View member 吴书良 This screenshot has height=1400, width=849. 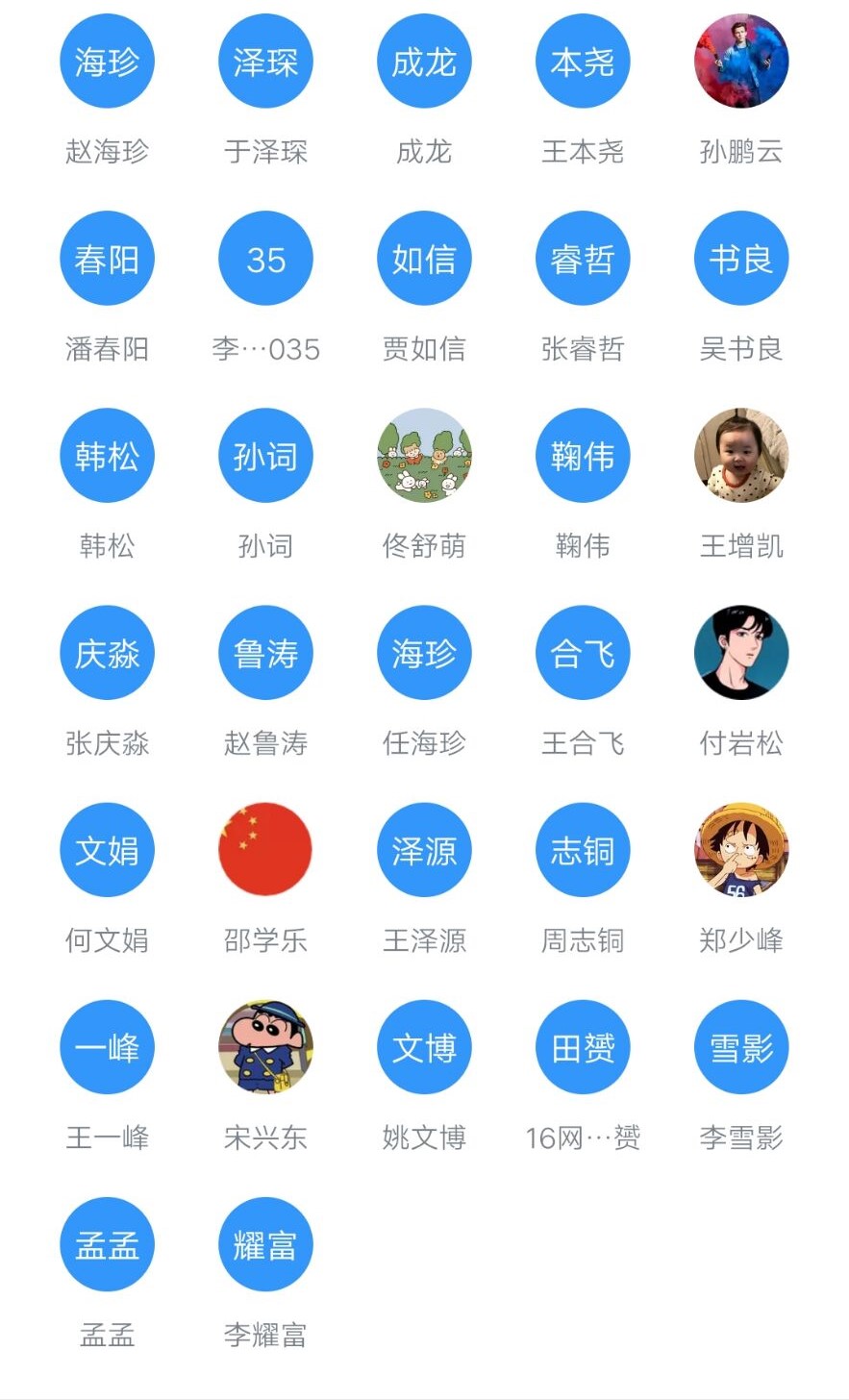point(741,259)
